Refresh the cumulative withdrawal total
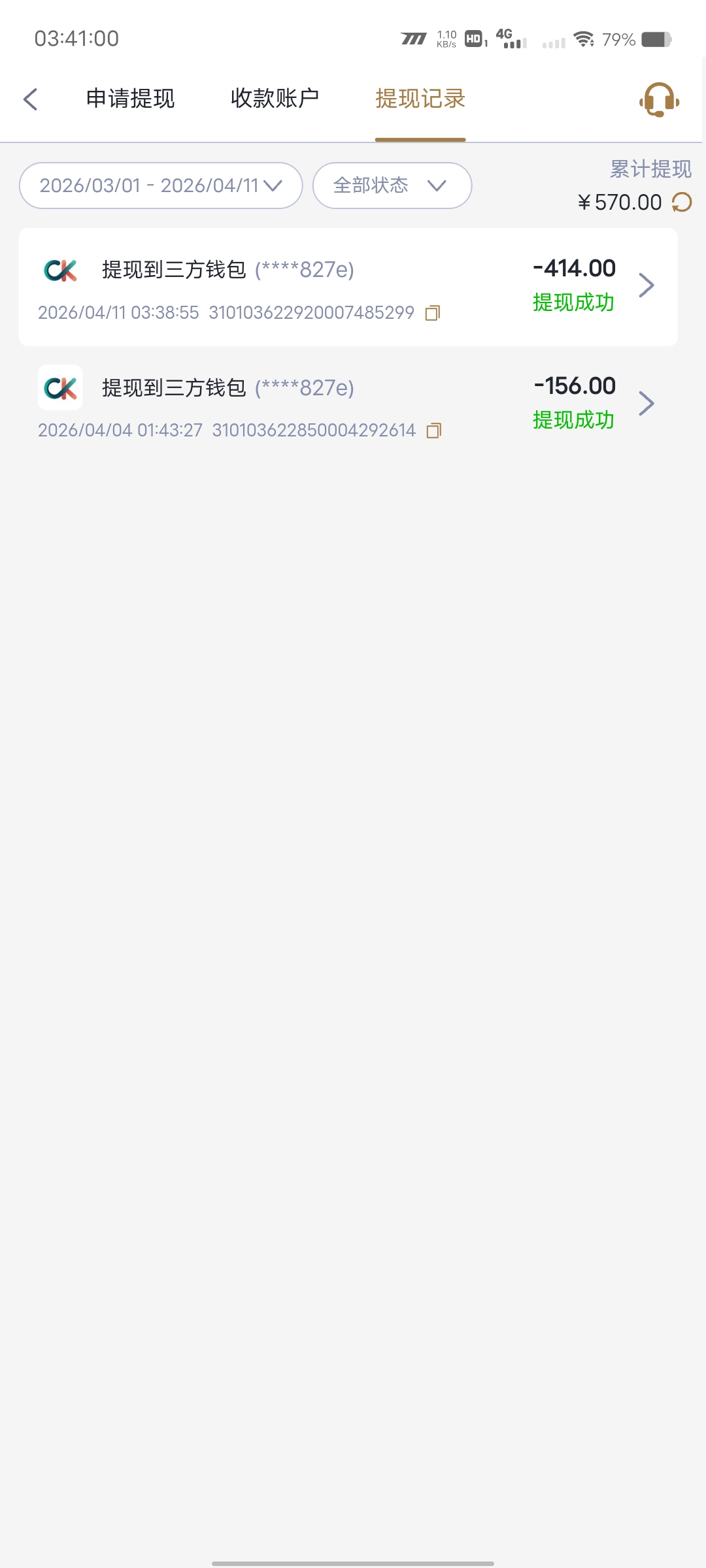This screenshot has height=1568, width=706. 681,202
